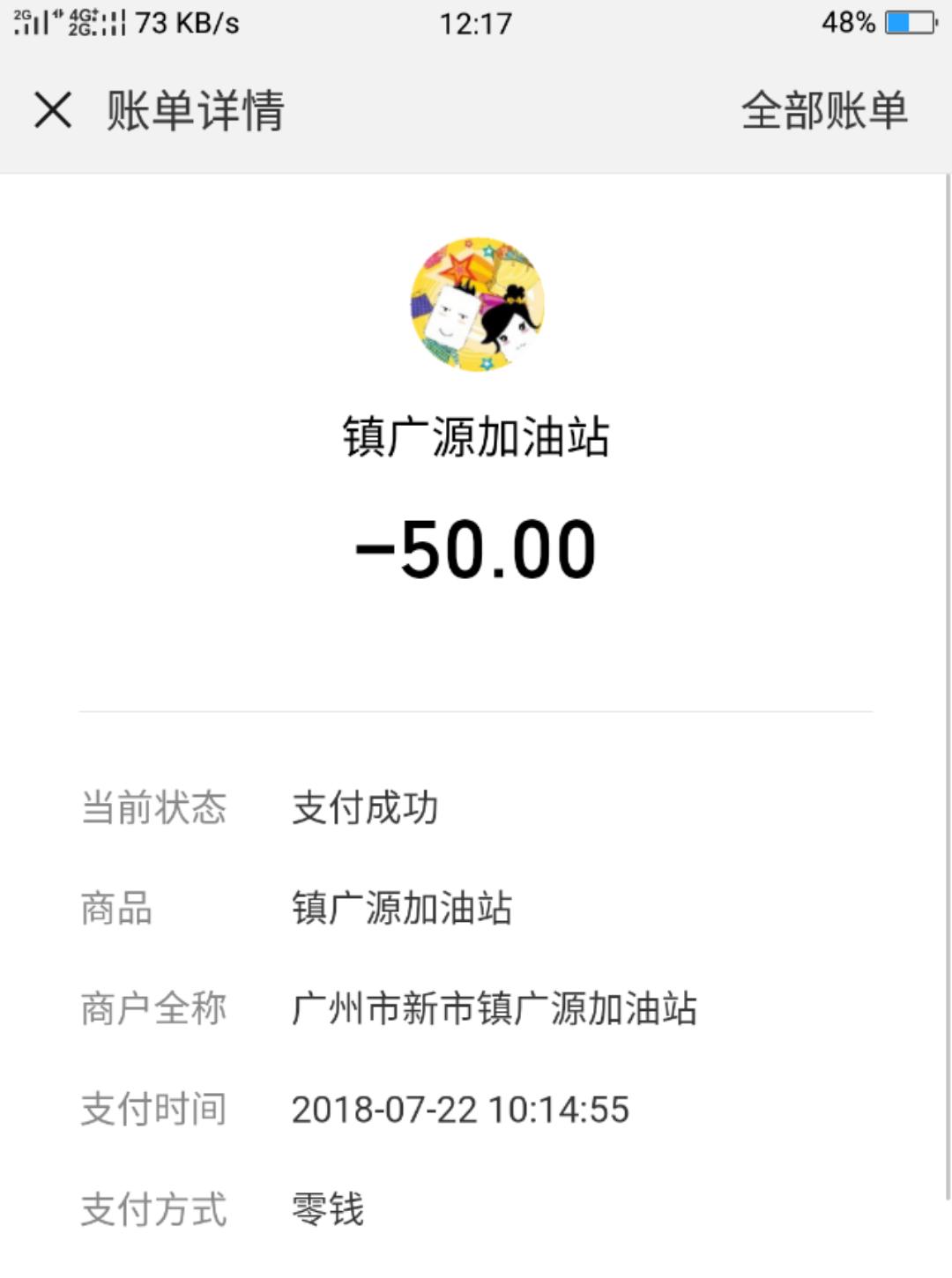The width and height of the screenshot is (952, 1278).
Task: Tap the close X icon on 账单详情
Action: click(50, 111)
